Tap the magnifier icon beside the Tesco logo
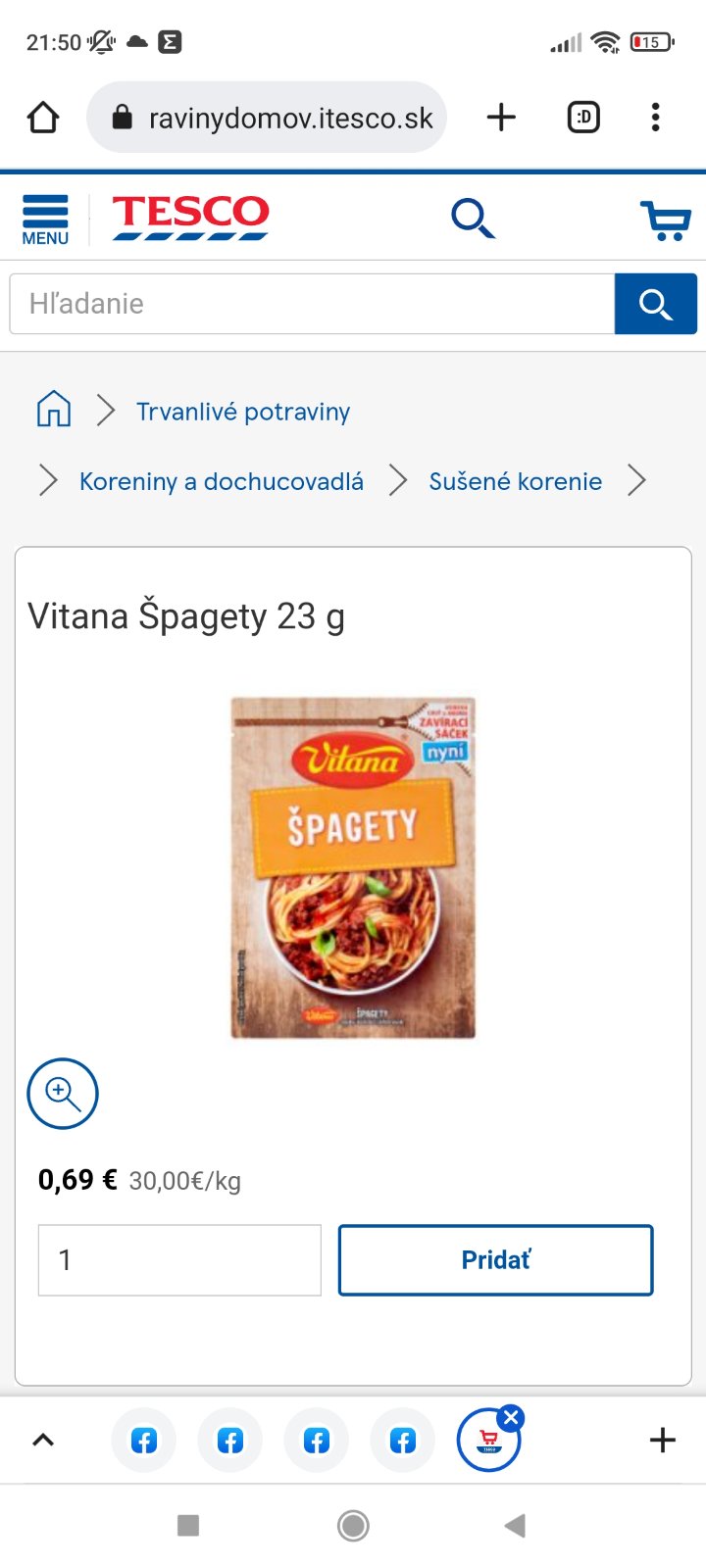 coord(473,218)
